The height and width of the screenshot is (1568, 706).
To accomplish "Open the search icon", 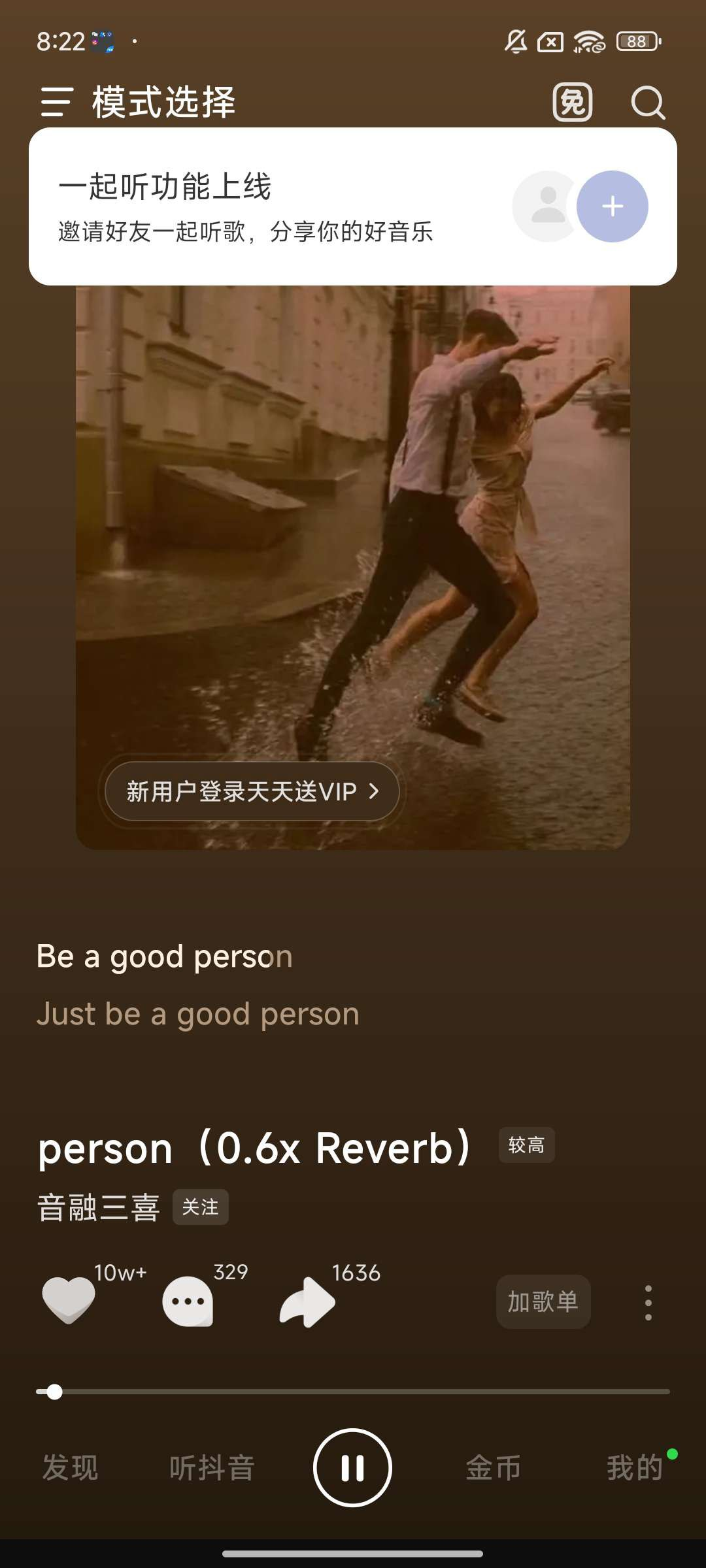I will click(647, 103).
